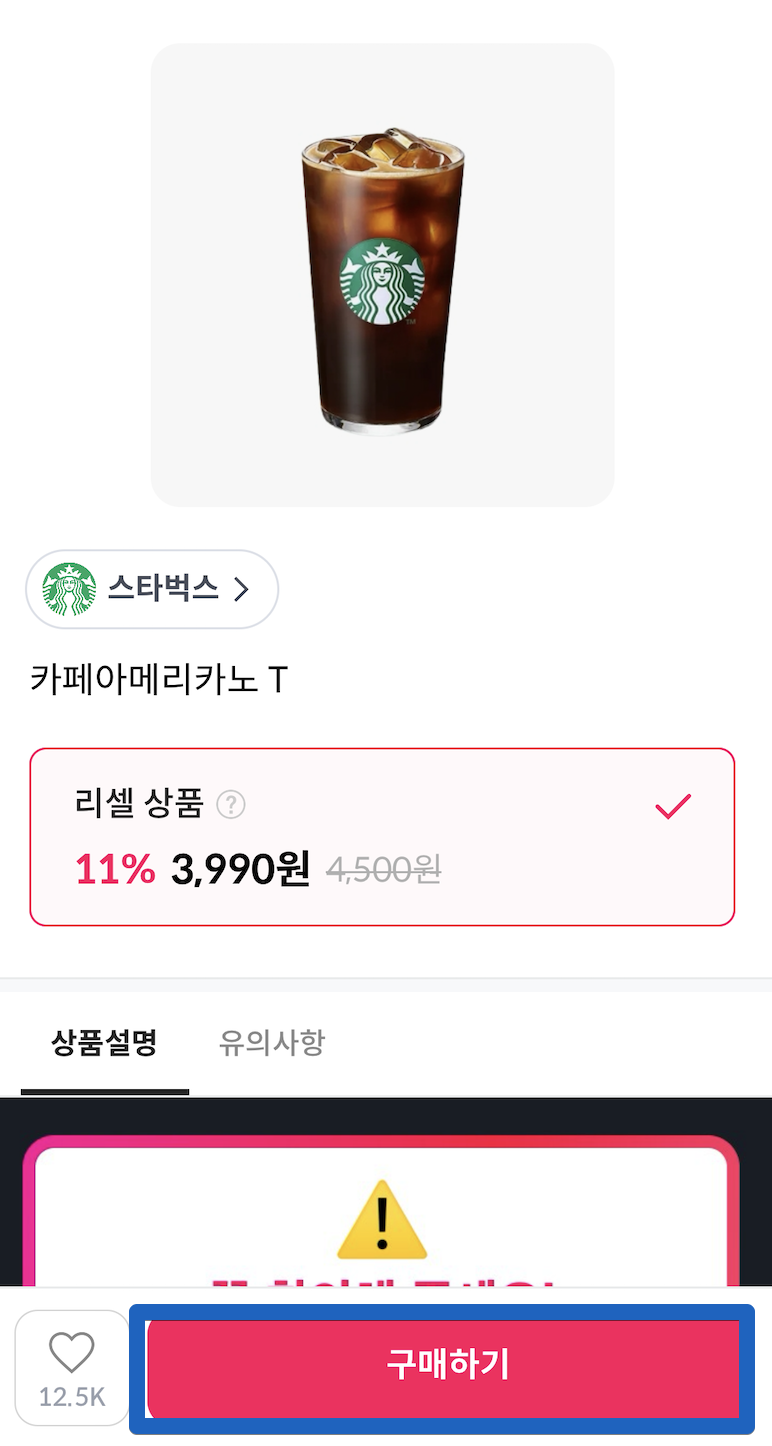The image size is (772, 1446).
Task: Tap the yellow warning icon in the description banner
Action: point(384,1219)
